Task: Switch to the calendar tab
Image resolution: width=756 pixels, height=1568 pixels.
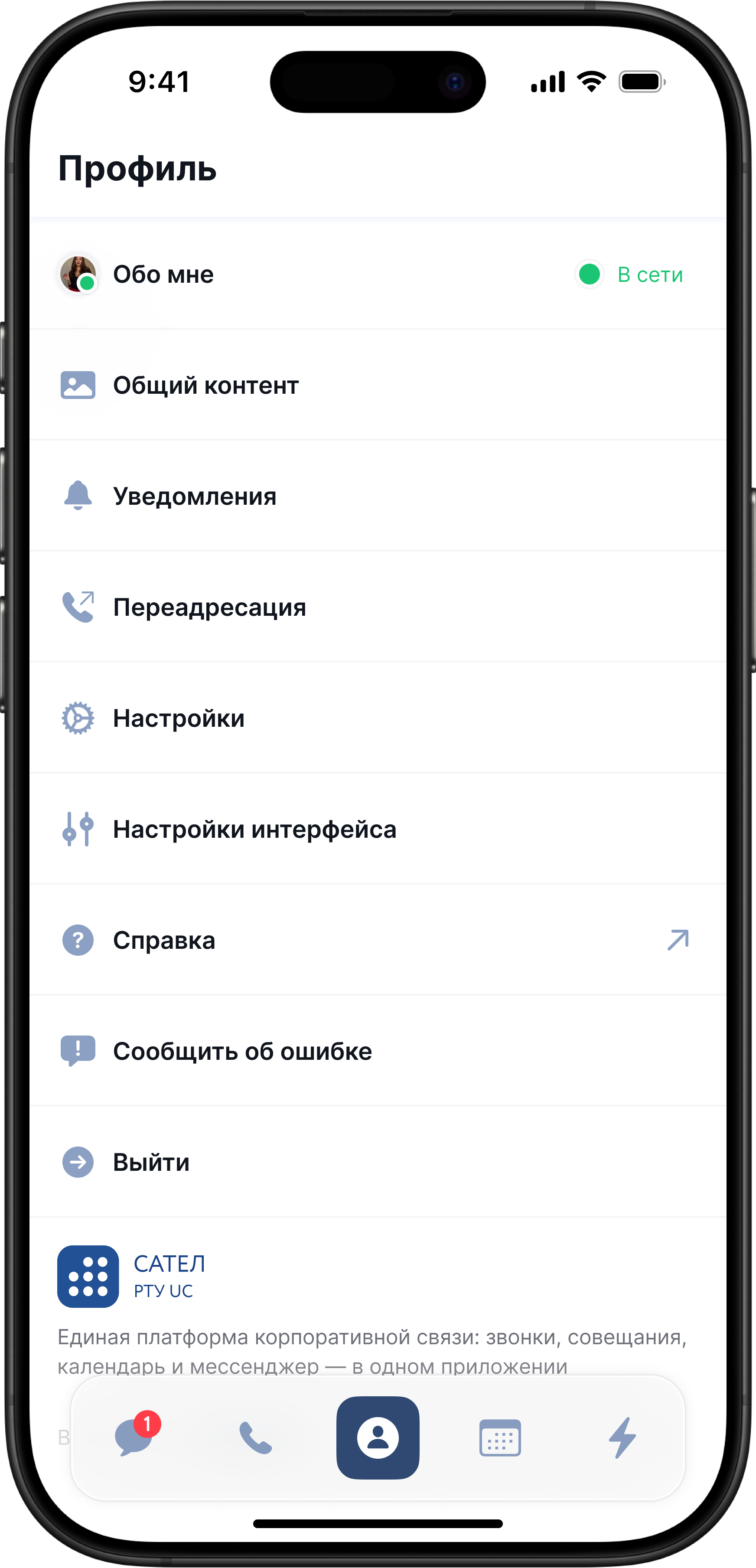Action: (x=500, y=1438)
